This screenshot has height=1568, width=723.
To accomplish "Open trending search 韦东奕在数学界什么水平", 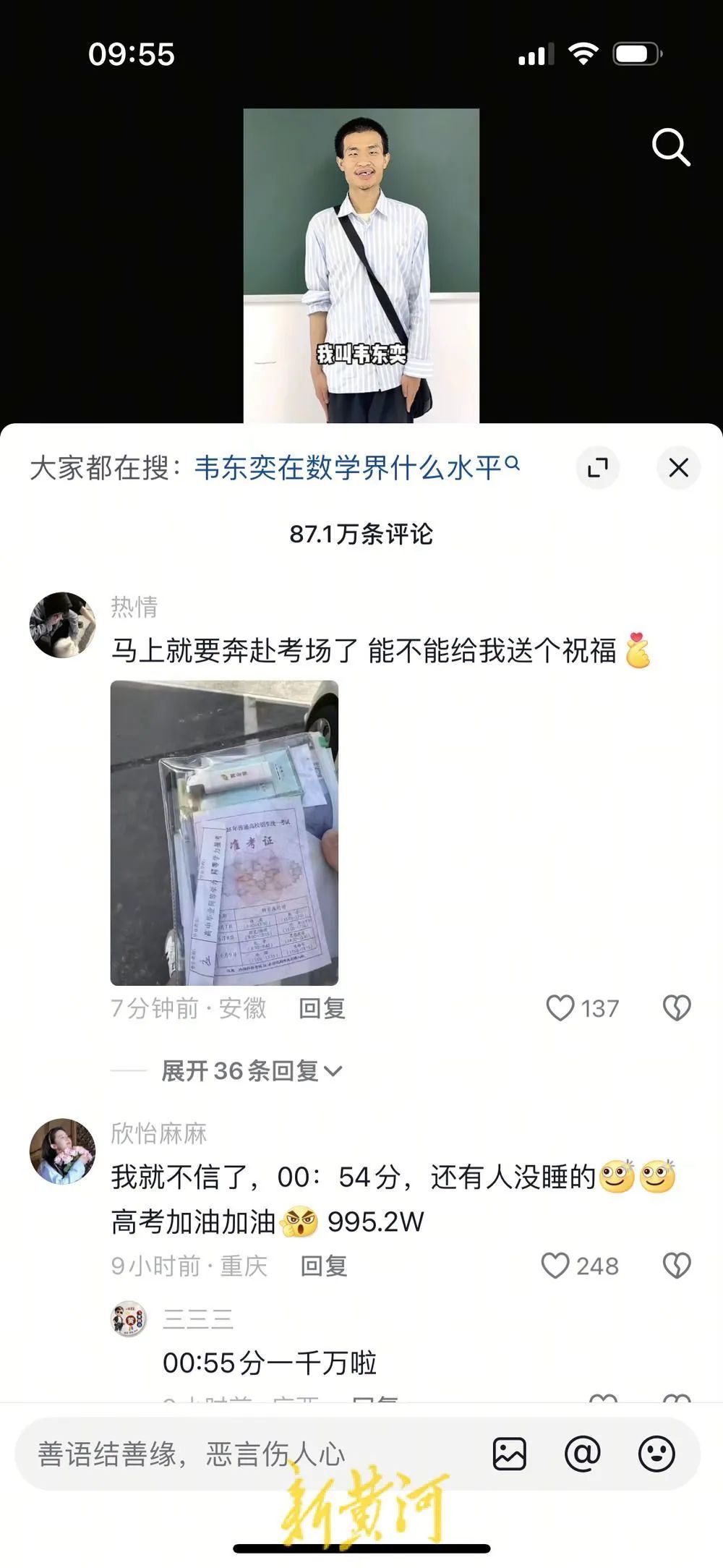I will [347, 466].
